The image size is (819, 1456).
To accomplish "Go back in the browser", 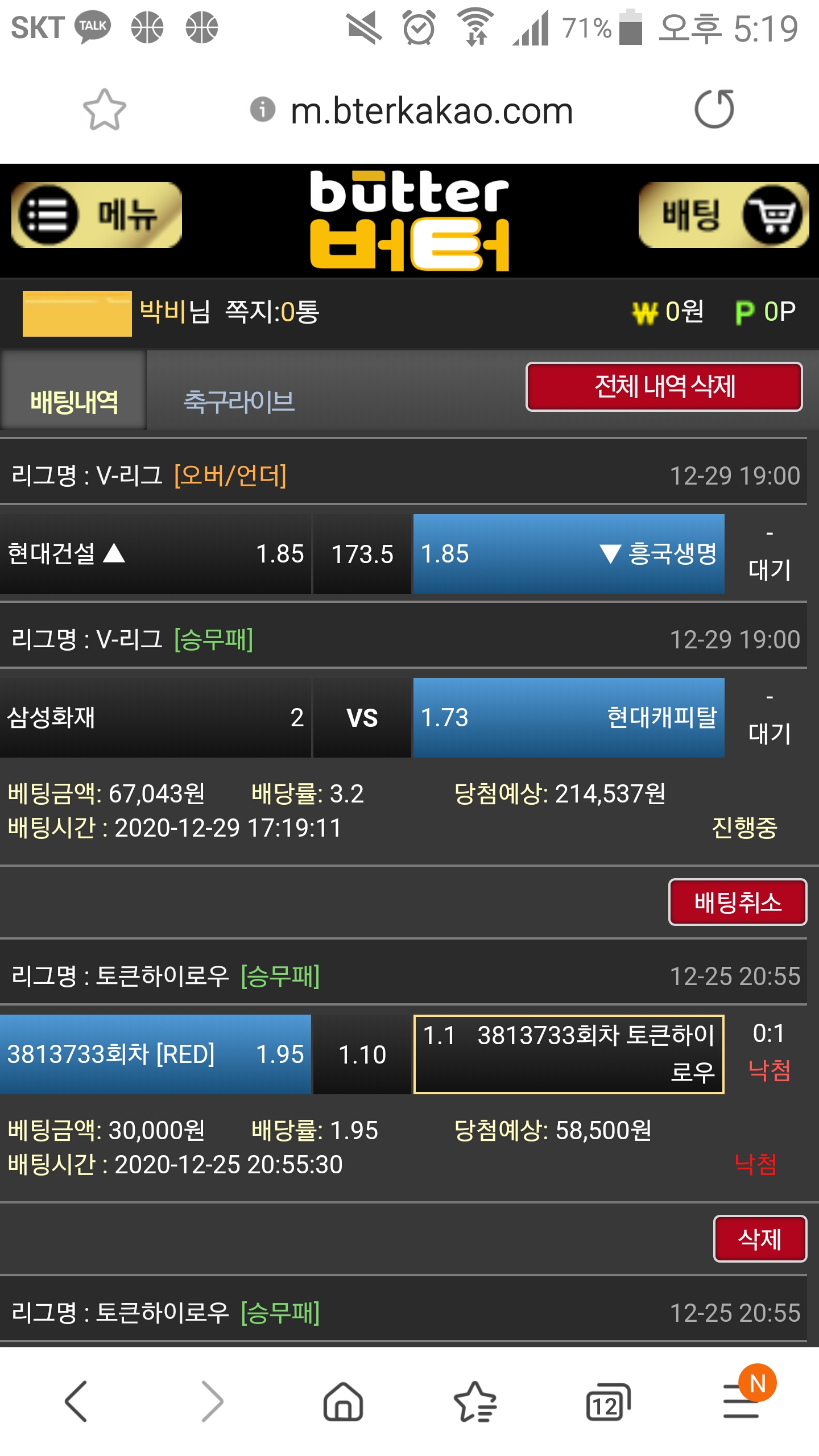I will tap(76, 1401).
